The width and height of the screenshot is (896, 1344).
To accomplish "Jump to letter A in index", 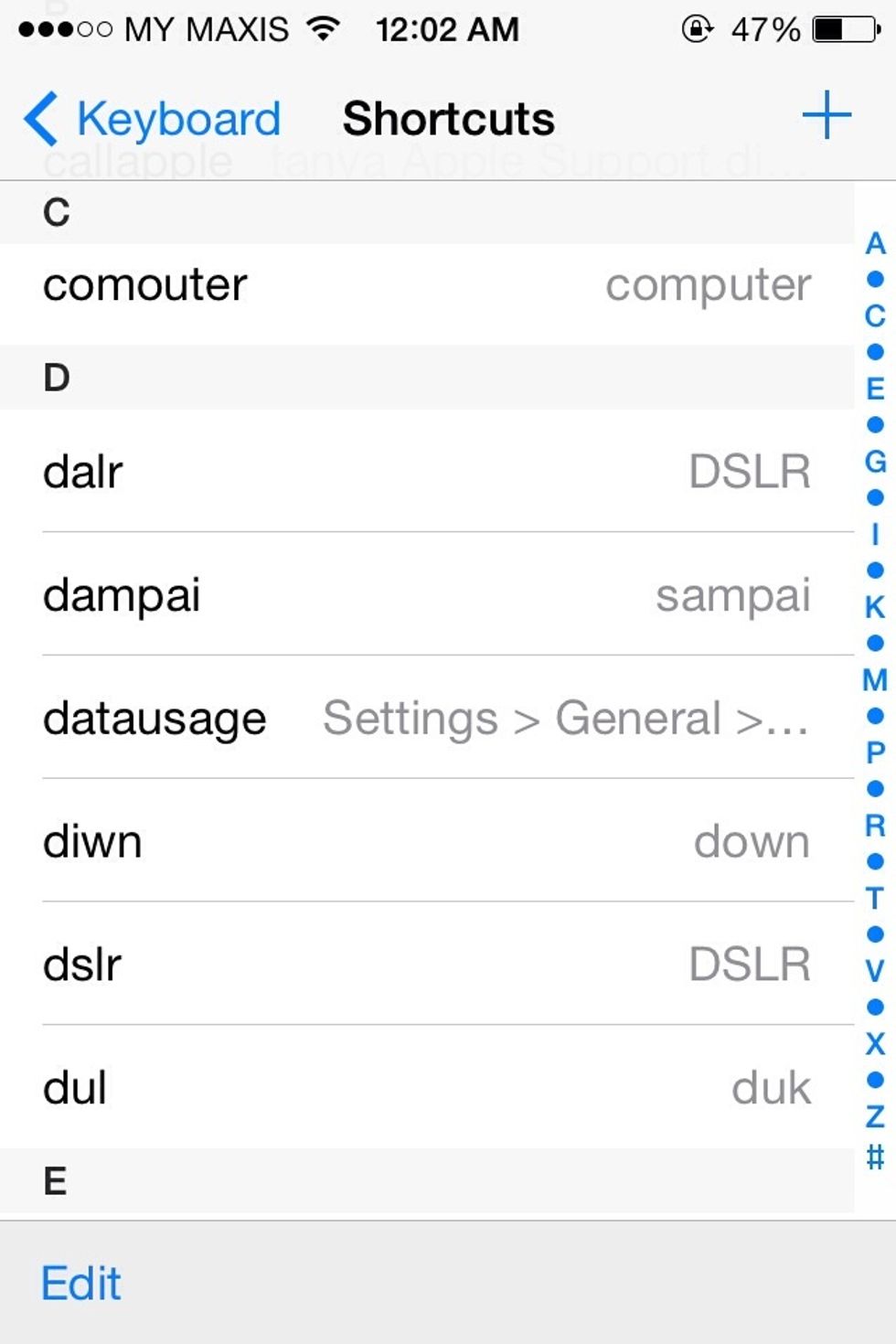I will coord(875,244).
